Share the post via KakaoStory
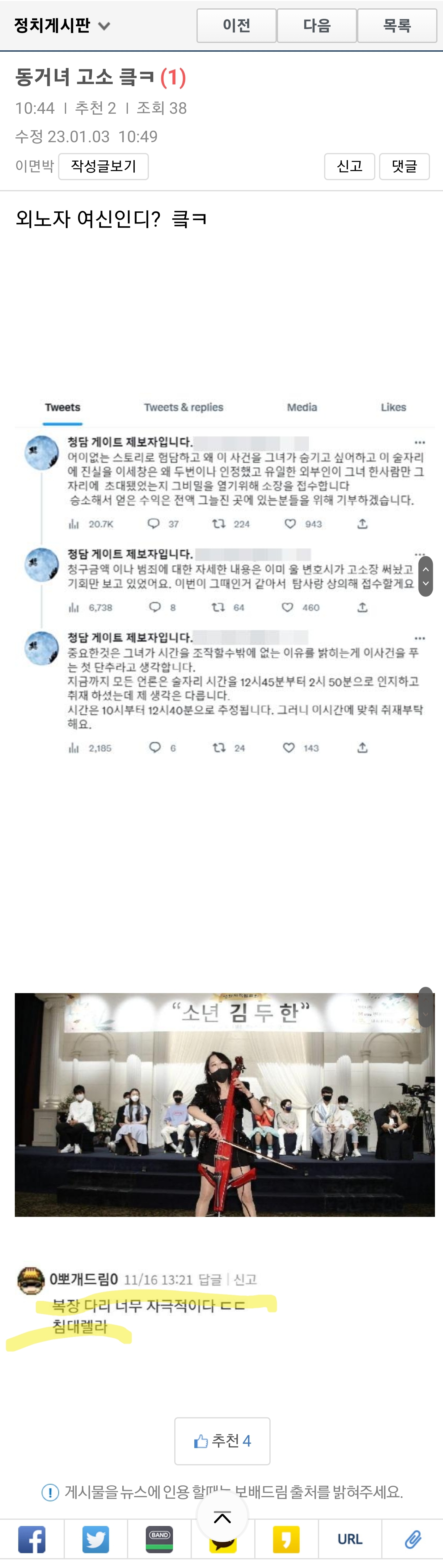The width and height of the screenshot is (443, 1568). [286, 1539]
